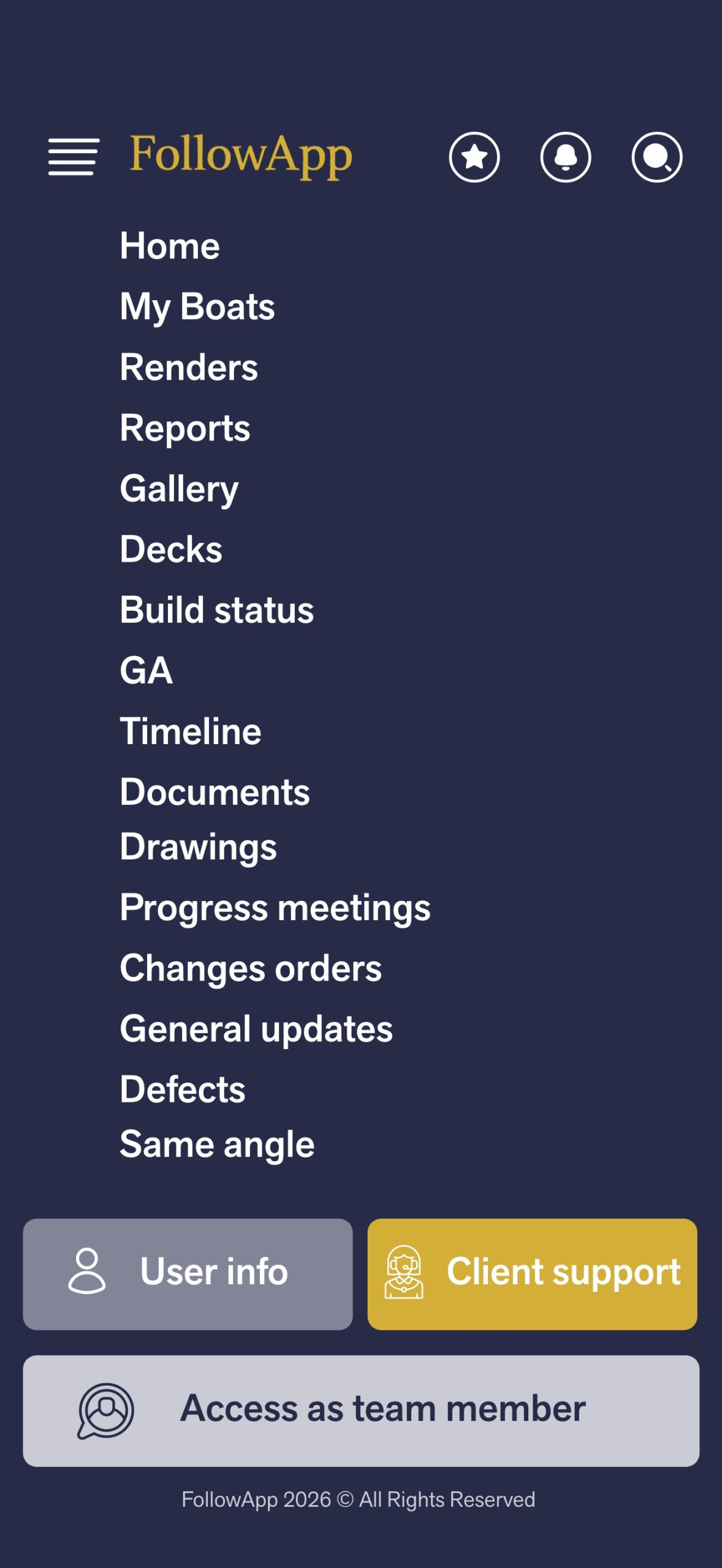View Changes orders
The width and height of the screenshot is (722, 1568).
coord(250,968)
